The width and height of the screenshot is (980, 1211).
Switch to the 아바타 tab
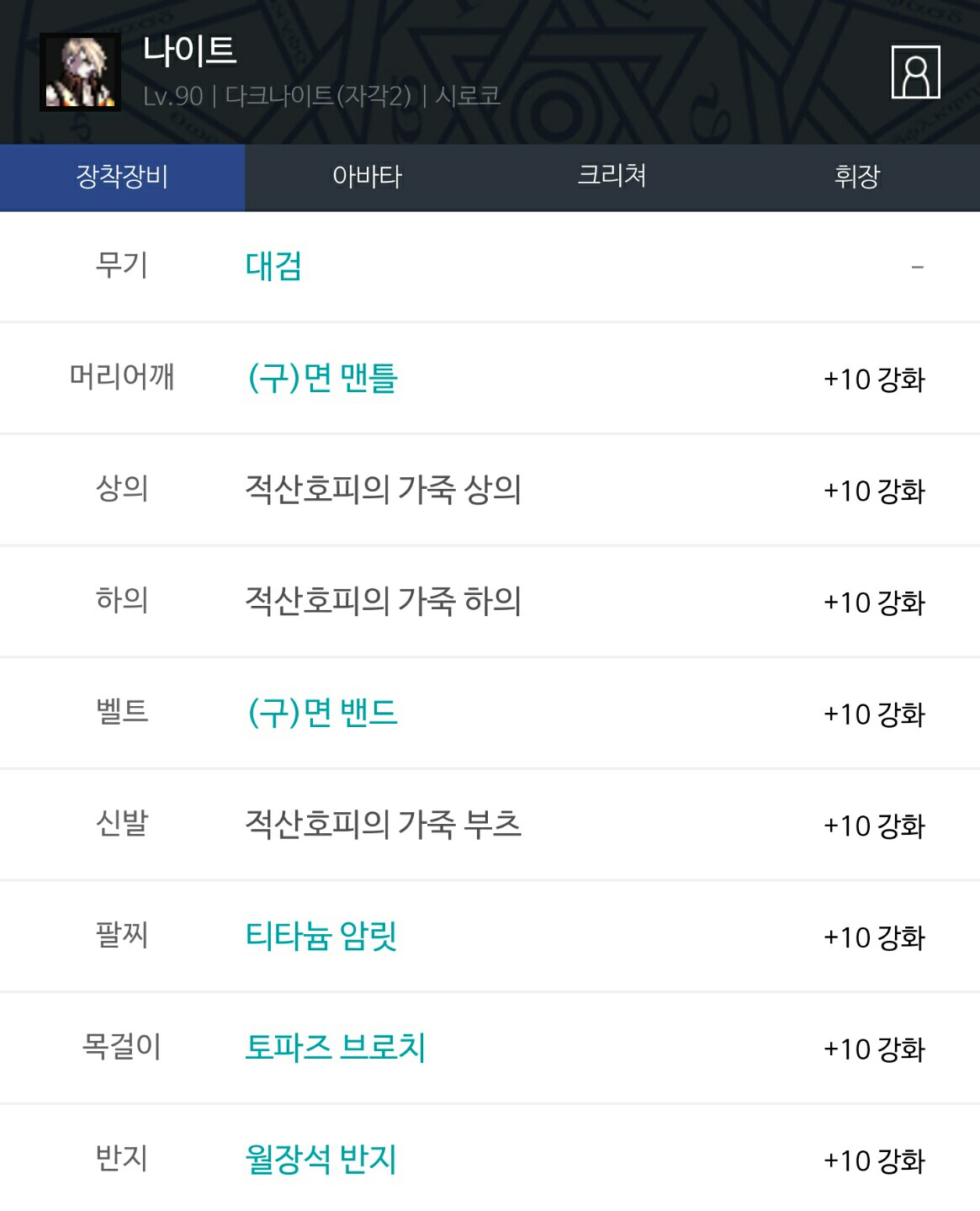click(x=367, y=177)
